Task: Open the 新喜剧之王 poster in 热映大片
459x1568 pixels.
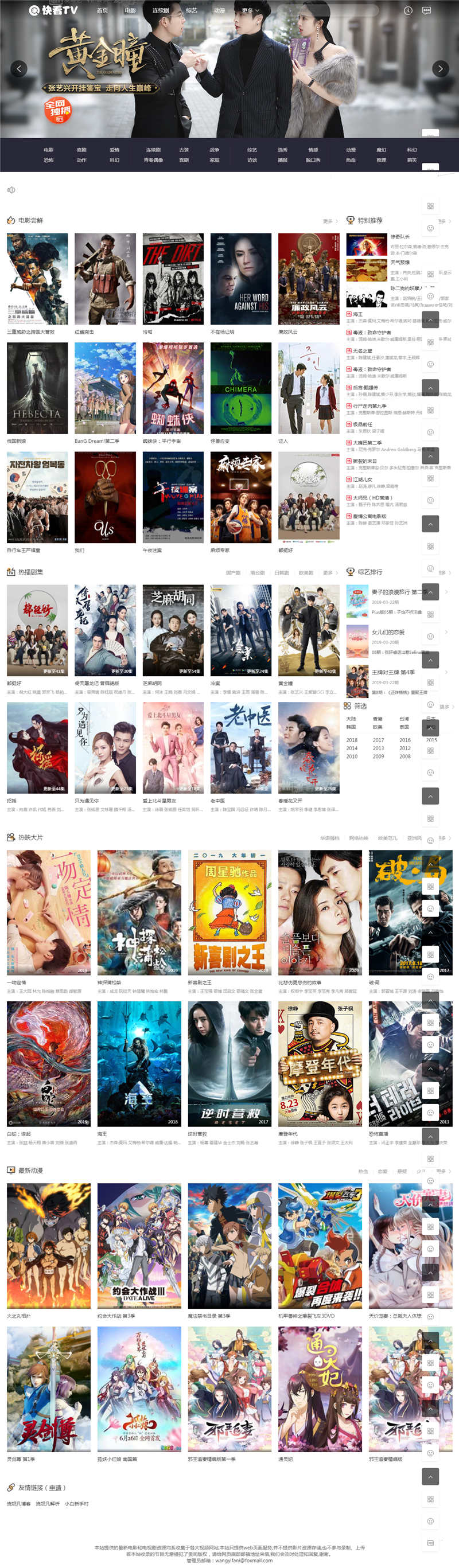Action: click(x=229, y=912)
